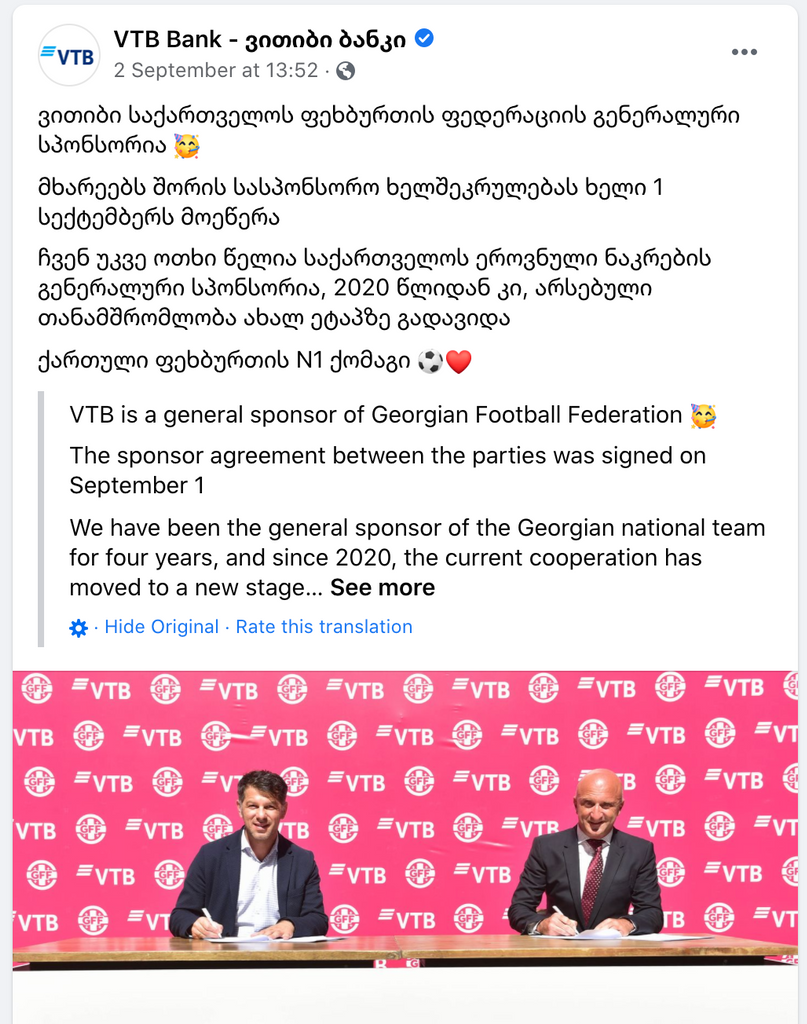Tap the VTB Bank profile picture
The height and width of the screenshot is (1024, 807).
tap(69, 55)
